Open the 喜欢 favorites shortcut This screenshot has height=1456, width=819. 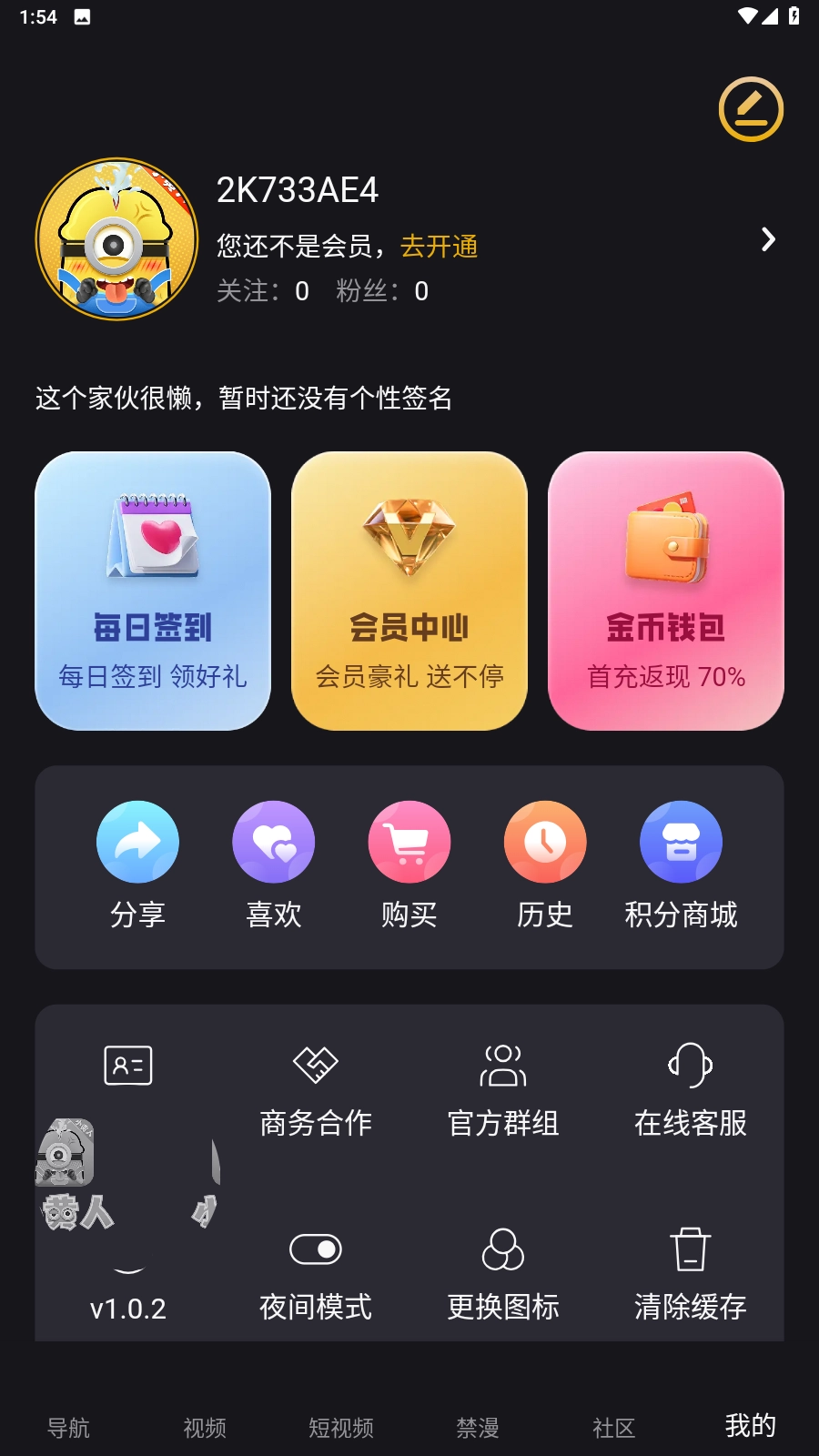coord(274,864)
